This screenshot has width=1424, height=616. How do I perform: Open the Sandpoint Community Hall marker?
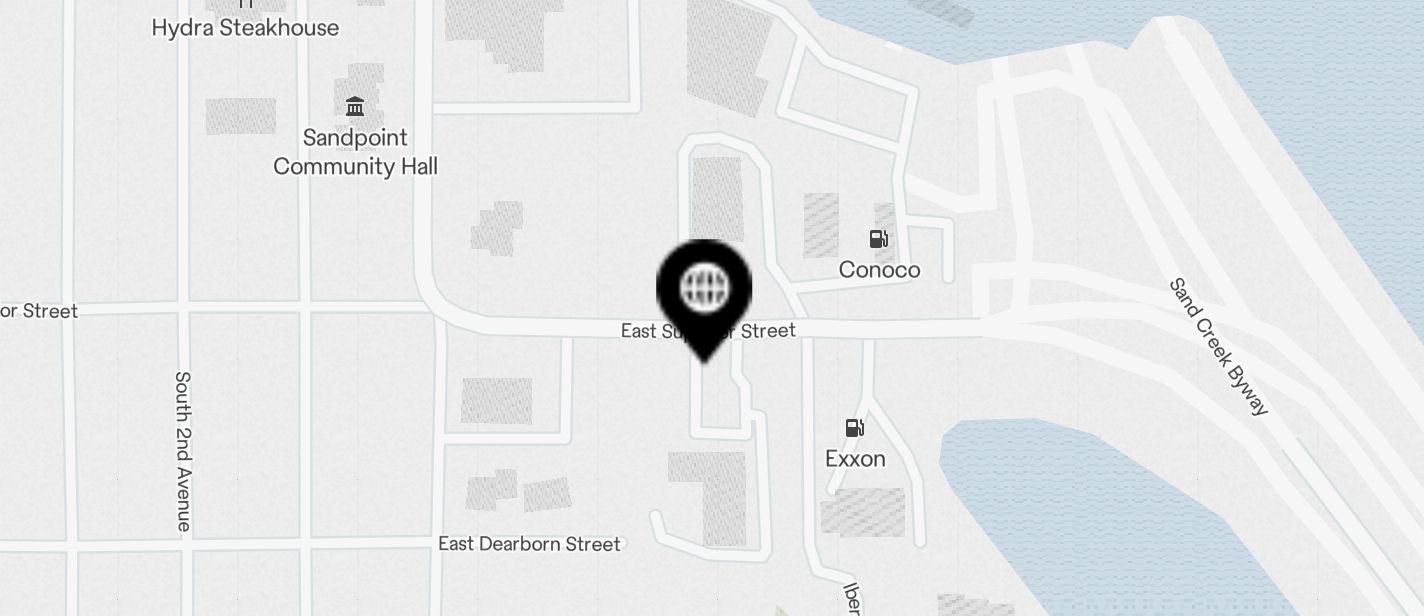[355, 107]
